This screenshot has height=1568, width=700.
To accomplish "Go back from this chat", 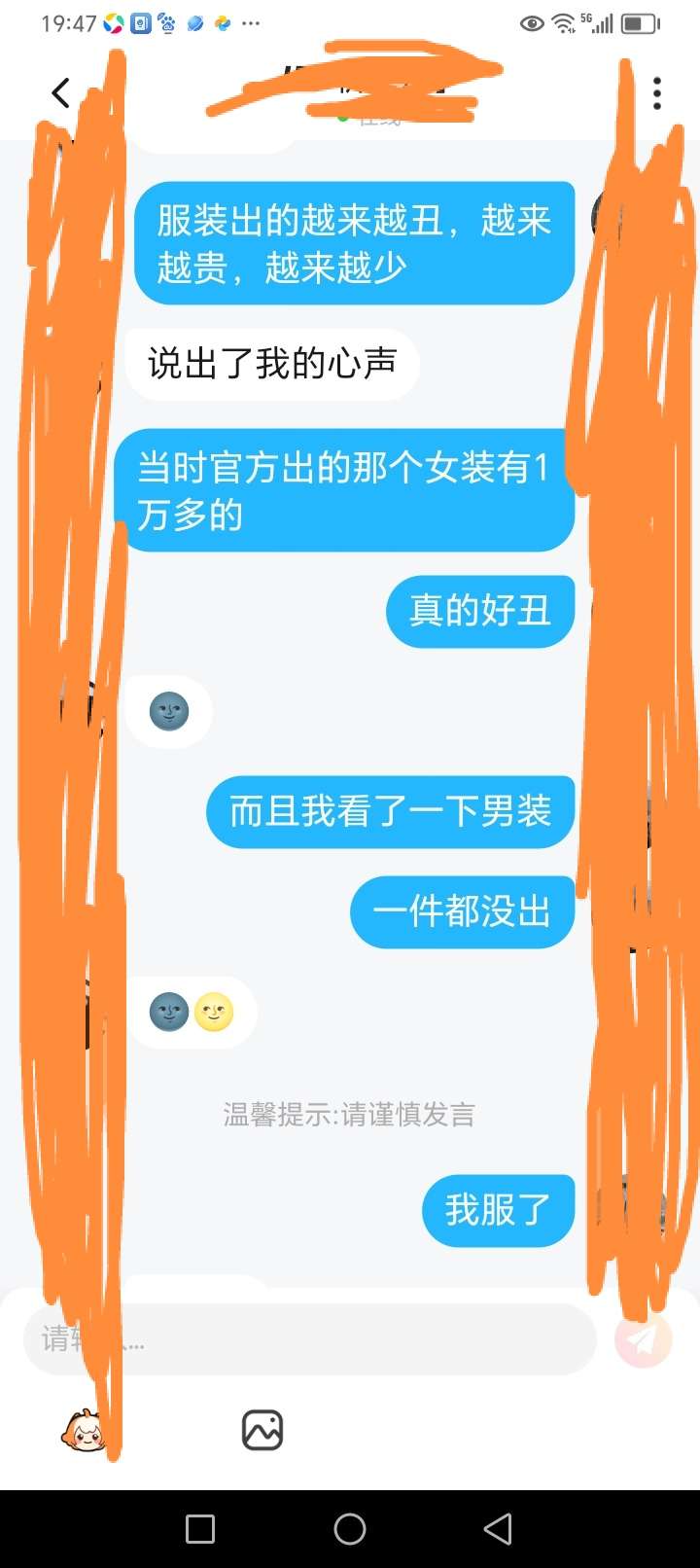I will pyautogui.click(x=60, y=93).
